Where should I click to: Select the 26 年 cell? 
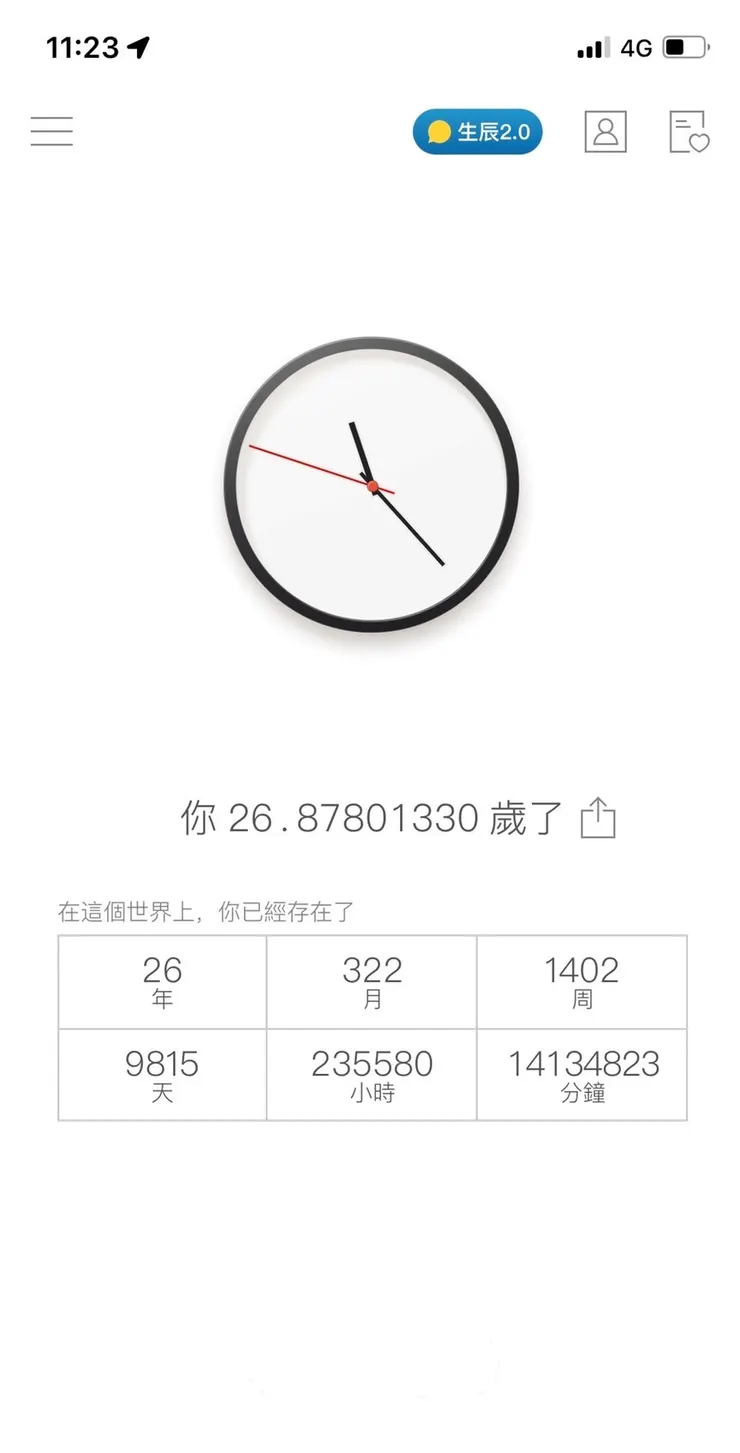162,982
